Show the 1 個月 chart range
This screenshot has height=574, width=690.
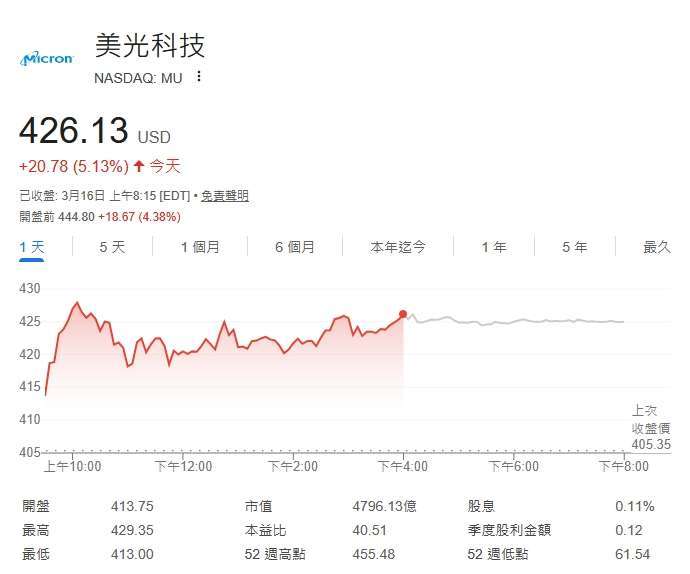click(200, 247)
